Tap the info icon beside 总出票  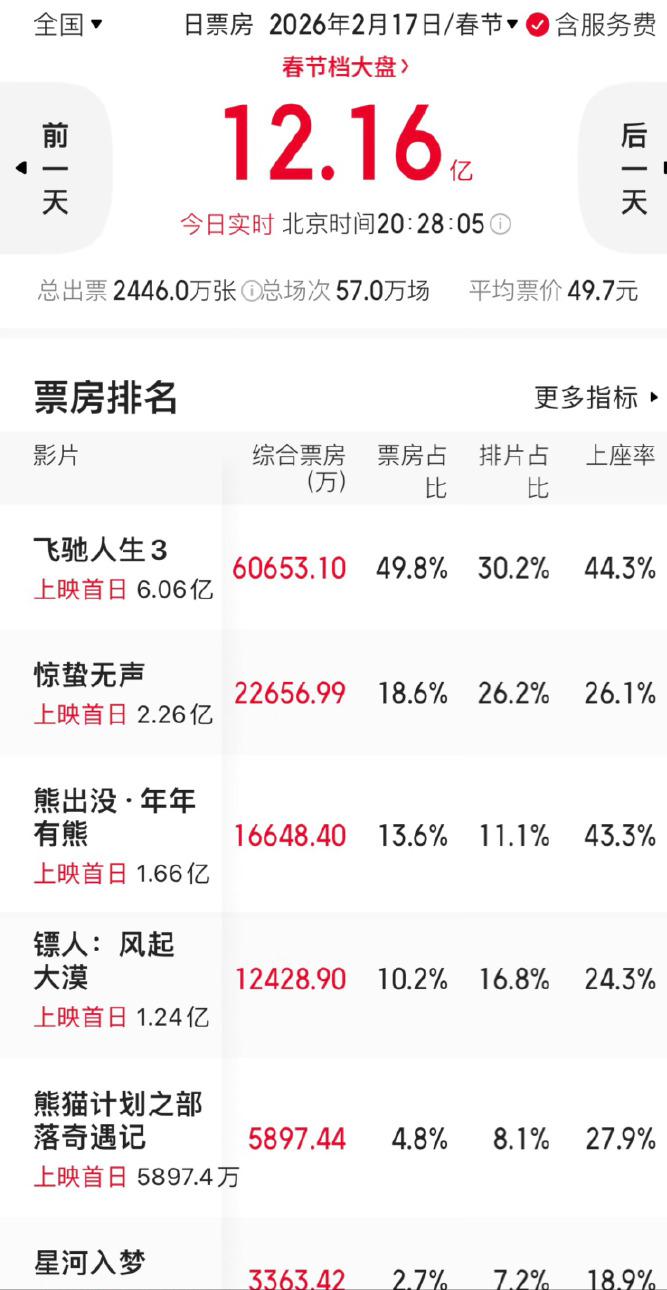tap(250, 291)
